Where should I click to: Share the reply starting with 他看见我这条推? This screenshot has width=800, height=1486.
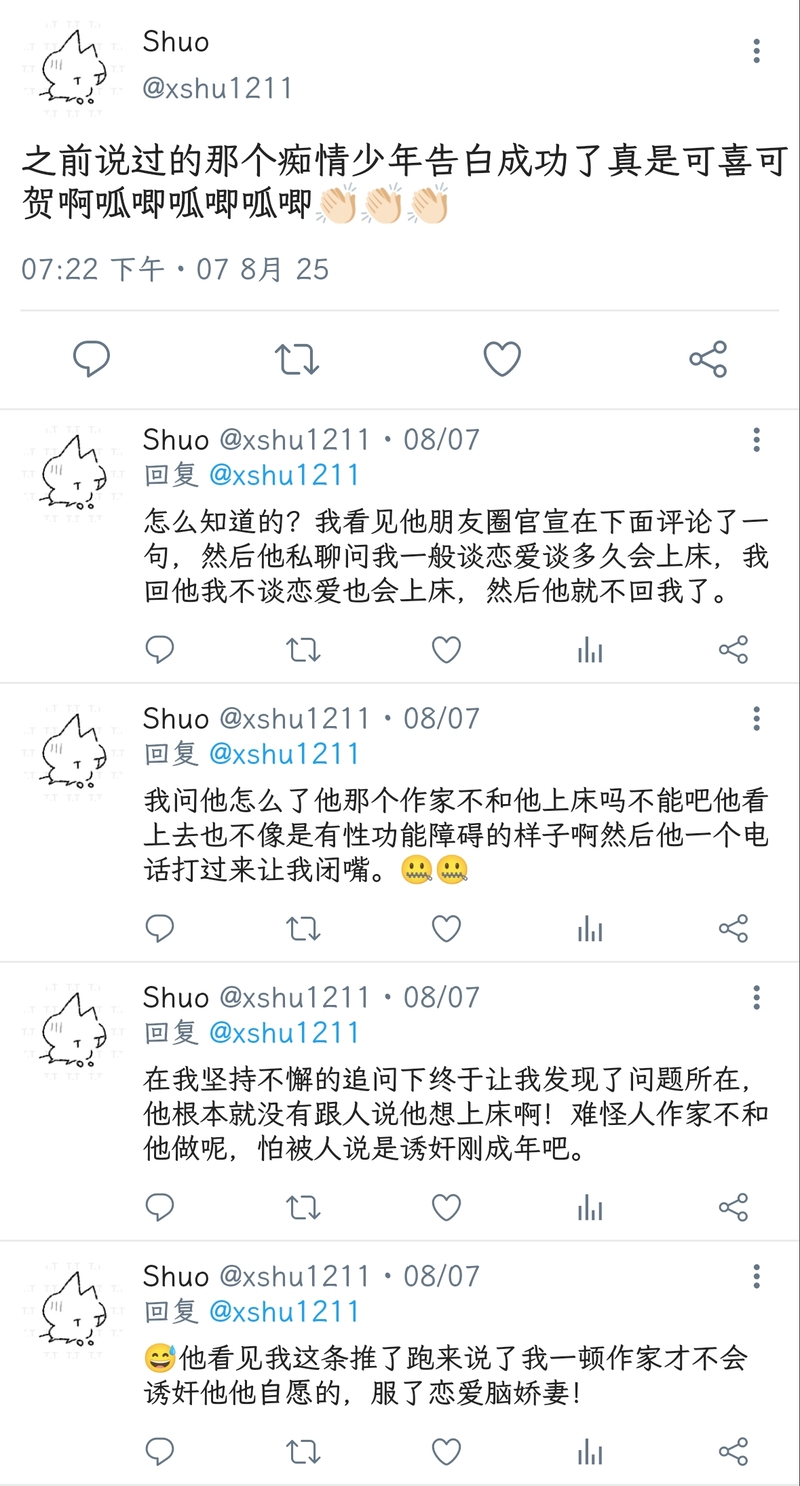point(733,1452)
